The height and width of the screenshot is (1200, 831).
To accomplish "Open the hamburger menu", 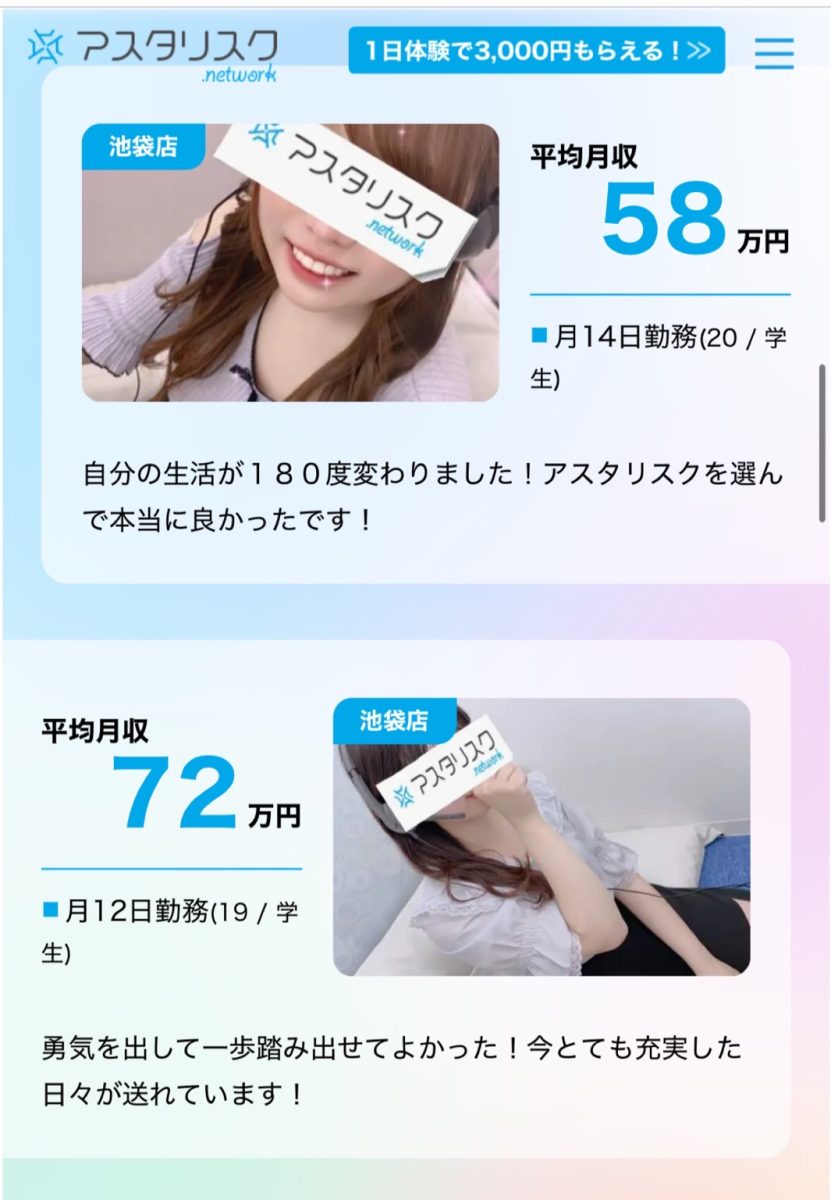I will pos(773,52).
